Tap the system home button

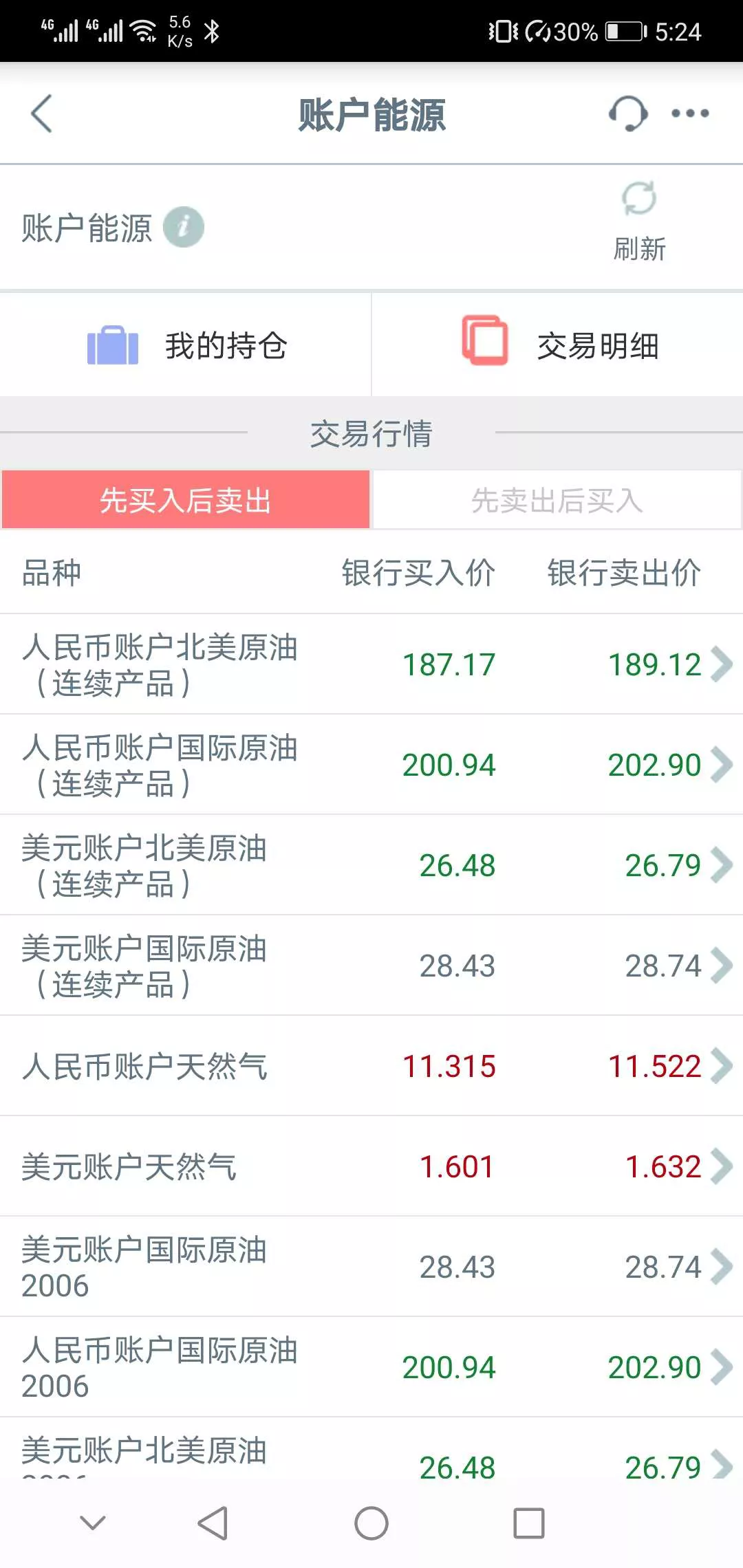tap(371, 1523)
